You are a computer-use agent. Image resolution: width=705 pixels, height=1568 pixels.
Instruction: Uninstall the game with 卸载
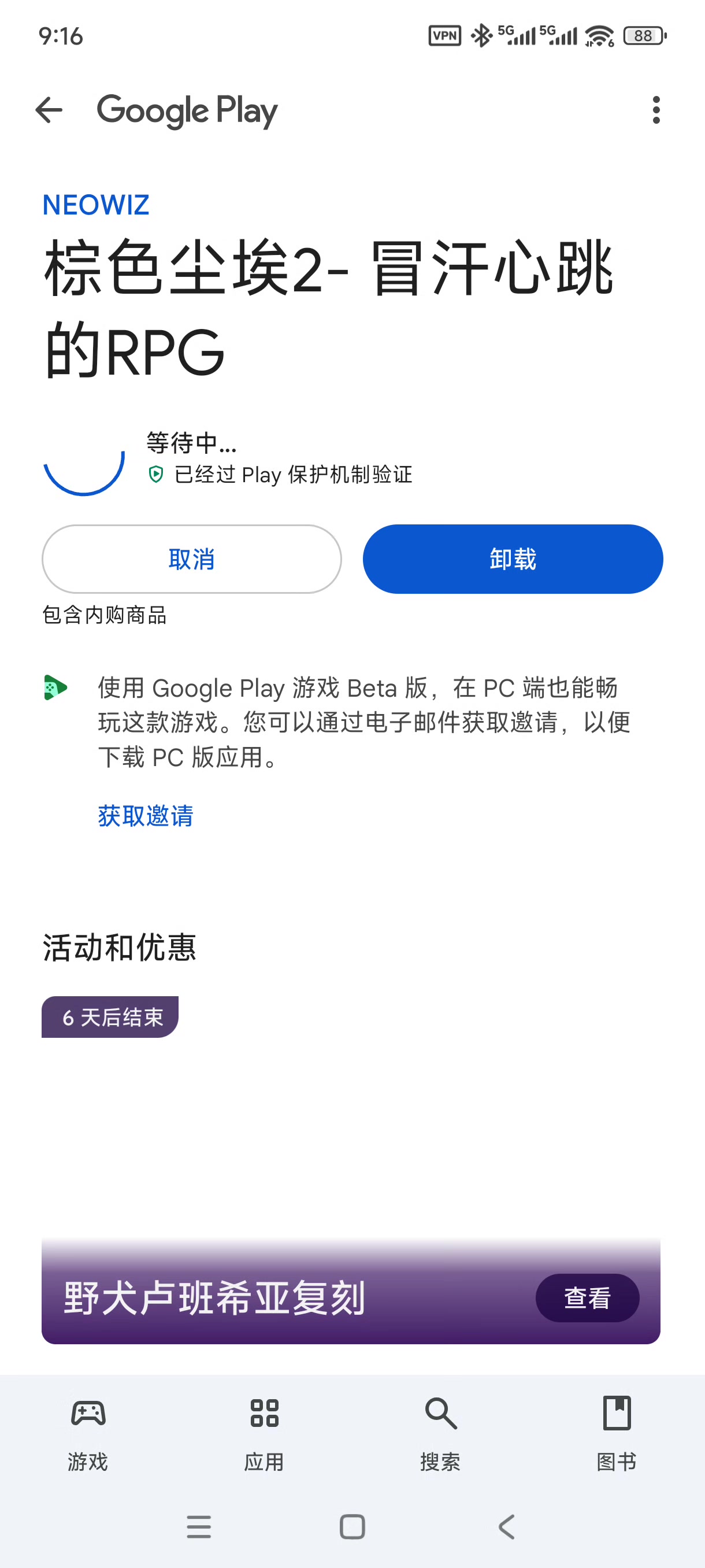(513, 559)
